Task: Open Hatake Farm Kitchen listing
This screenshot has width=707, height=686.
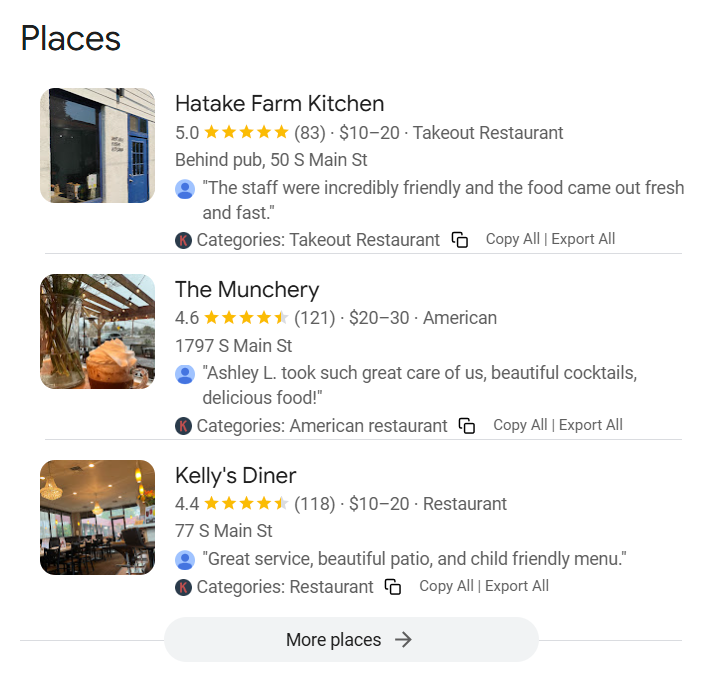Action: [279, 104]
